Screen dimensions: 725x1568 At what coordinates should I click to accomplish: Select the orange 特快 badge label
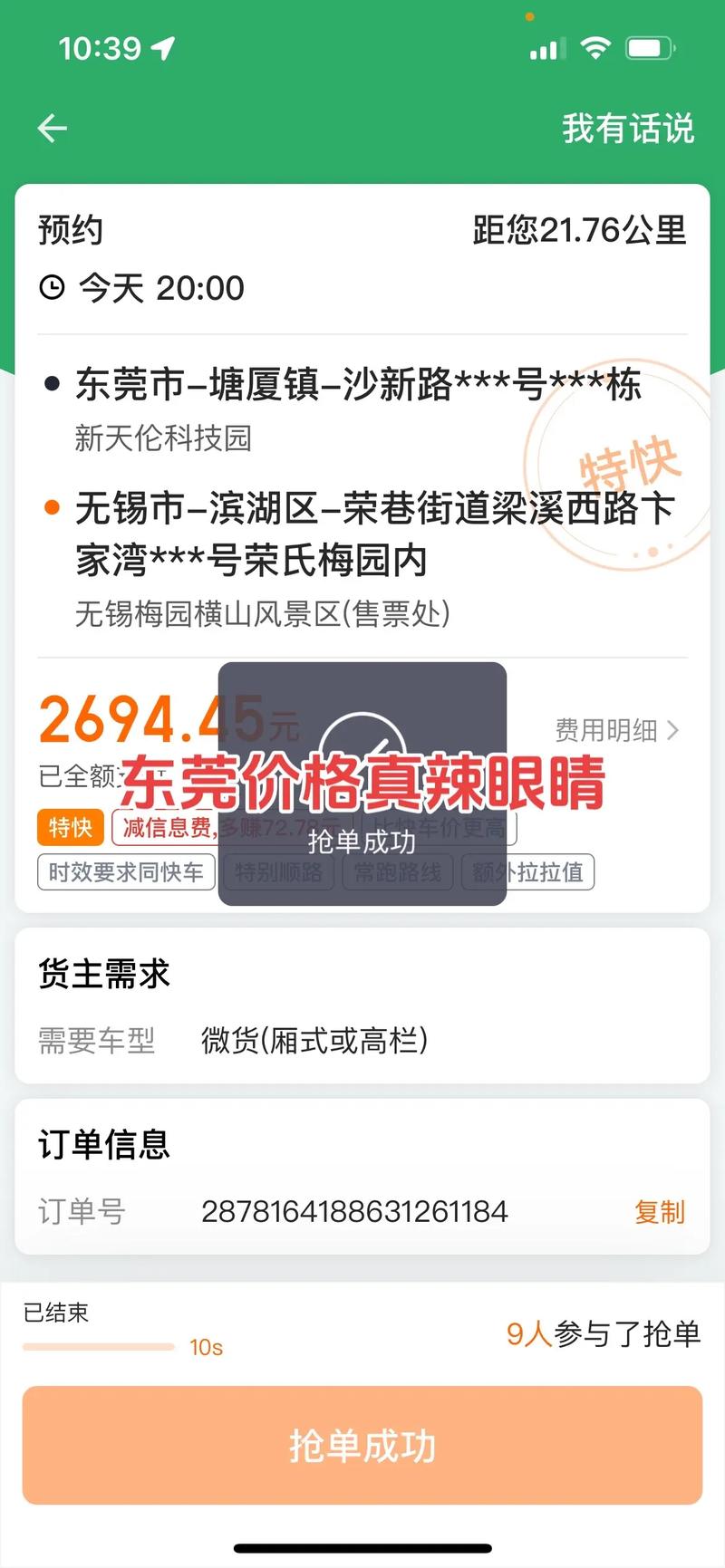tap(70, 827)
